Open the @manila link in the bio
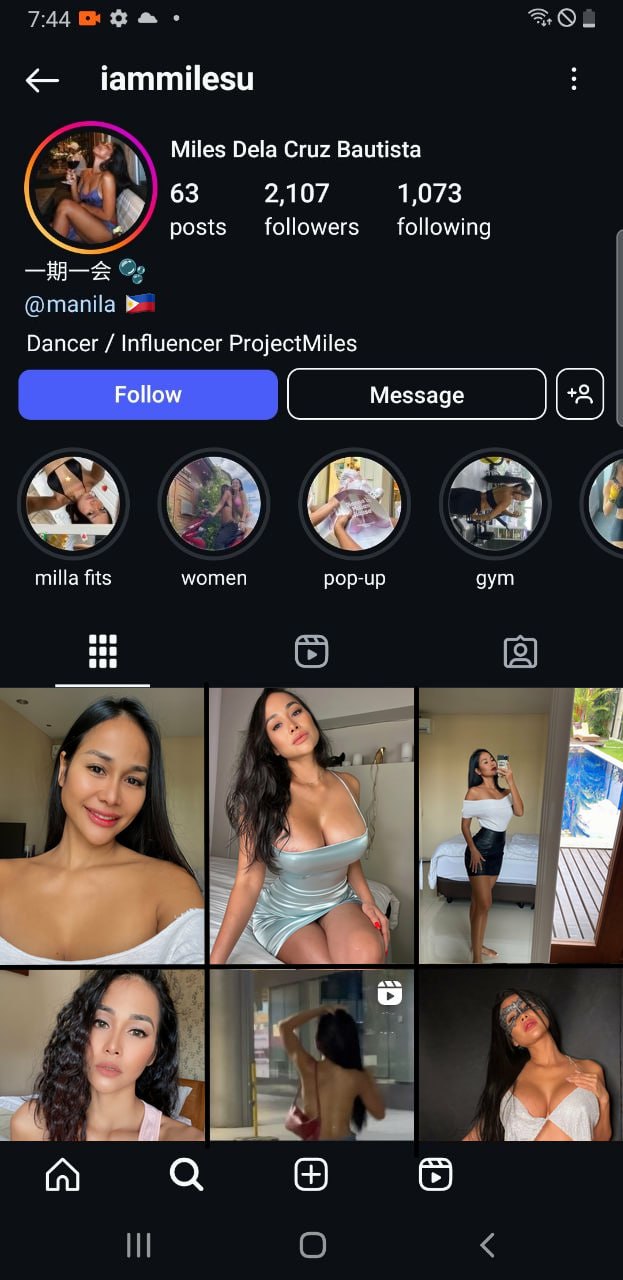This screenshot has width=623, height=1280. click(x=70, y=304)
